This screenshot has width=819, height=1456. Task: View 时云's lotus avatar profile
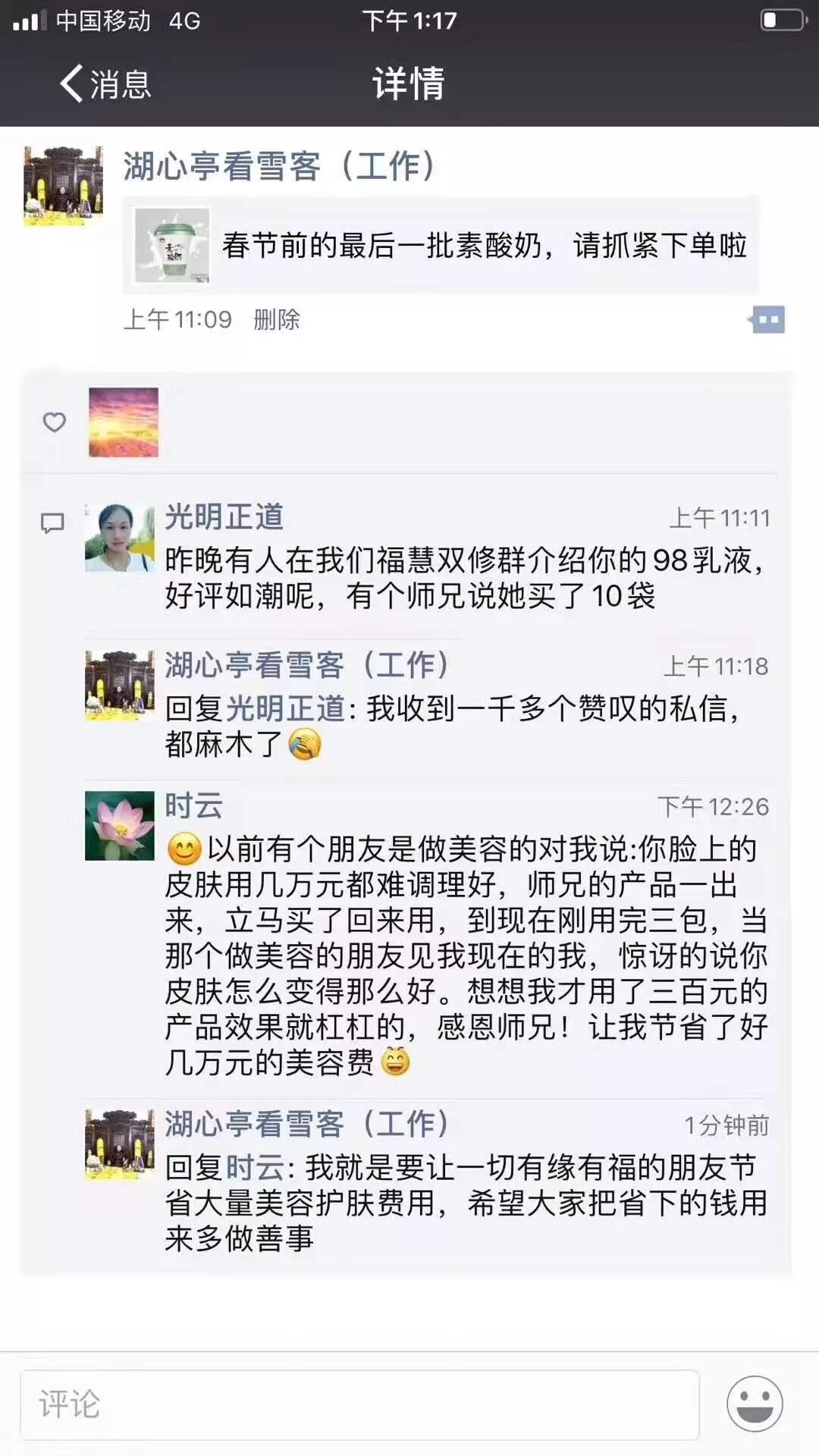pos(120,826)
